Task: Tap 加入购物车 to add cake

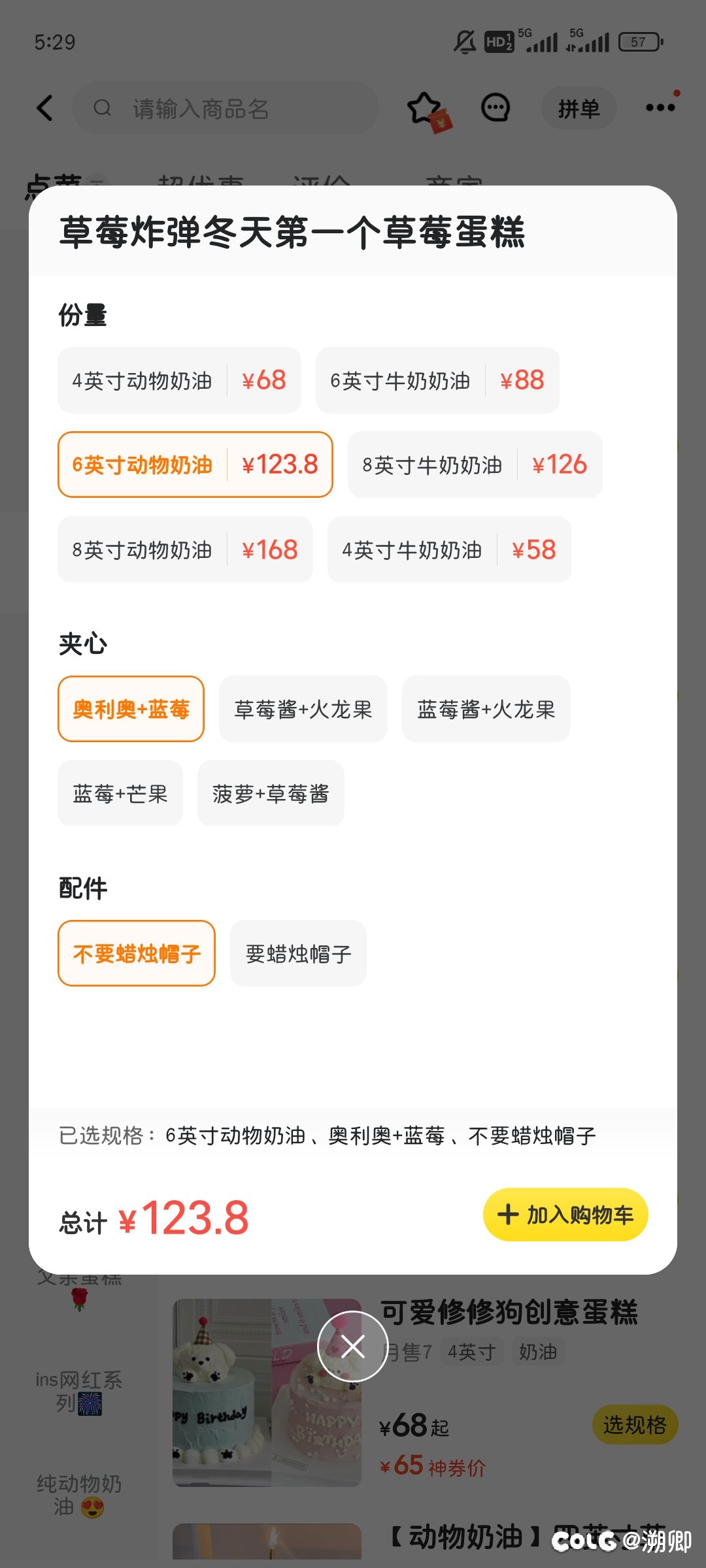Action: (565, 1215)
